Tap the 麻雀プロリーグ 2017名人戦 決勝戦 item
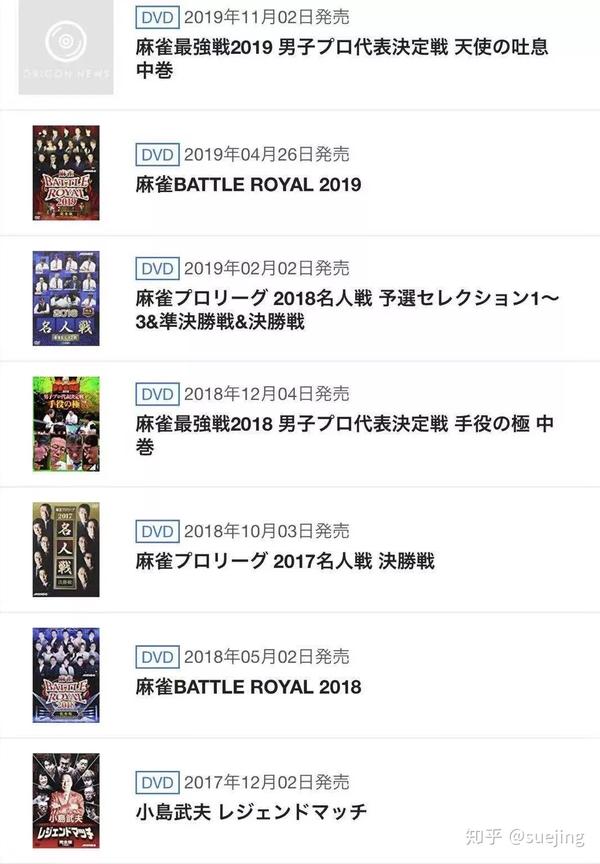This screenshot has height=864, width=600. 285,562
